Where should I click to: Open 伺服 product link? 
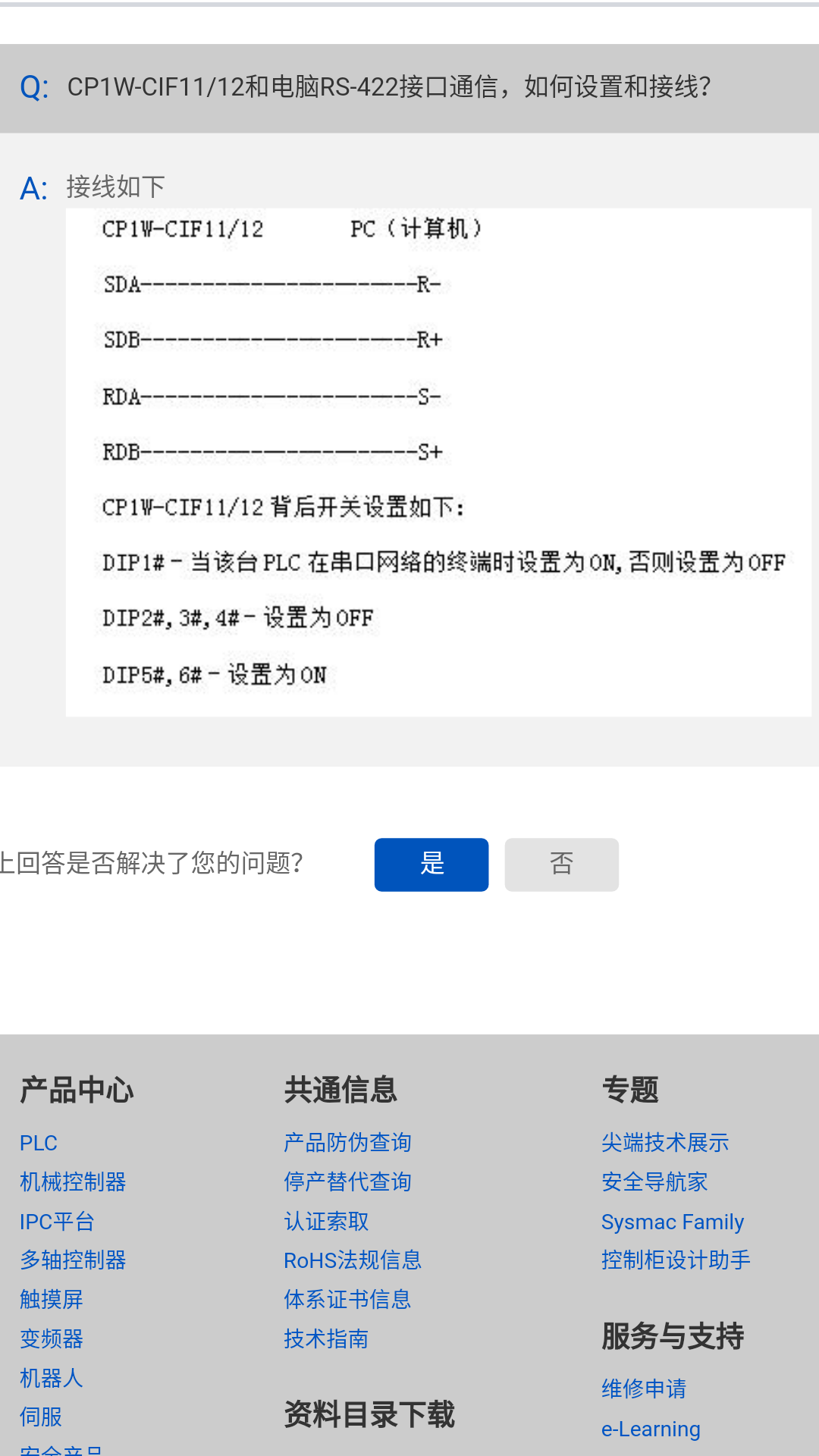(x=41, y=1417)
